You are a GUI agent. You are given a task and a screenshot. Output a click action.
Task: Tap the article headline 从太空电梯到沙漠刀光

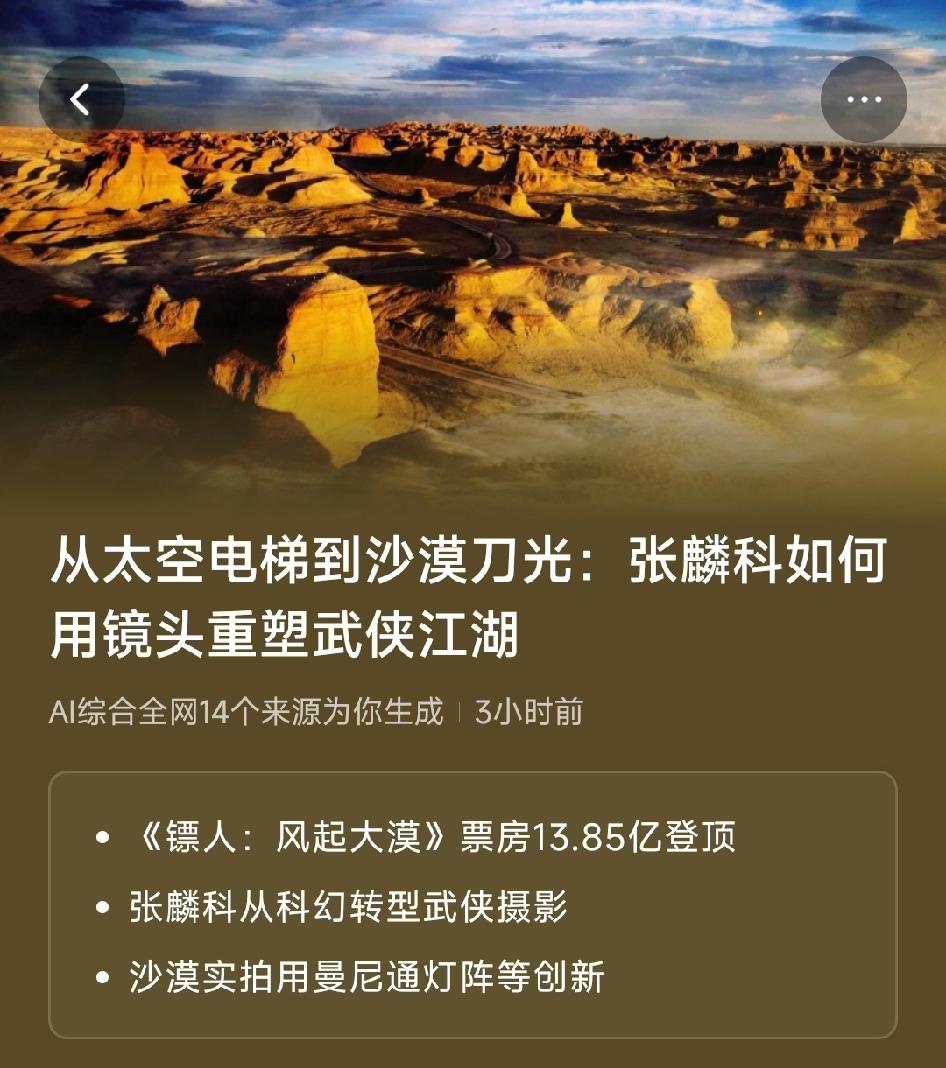[466, 561]
